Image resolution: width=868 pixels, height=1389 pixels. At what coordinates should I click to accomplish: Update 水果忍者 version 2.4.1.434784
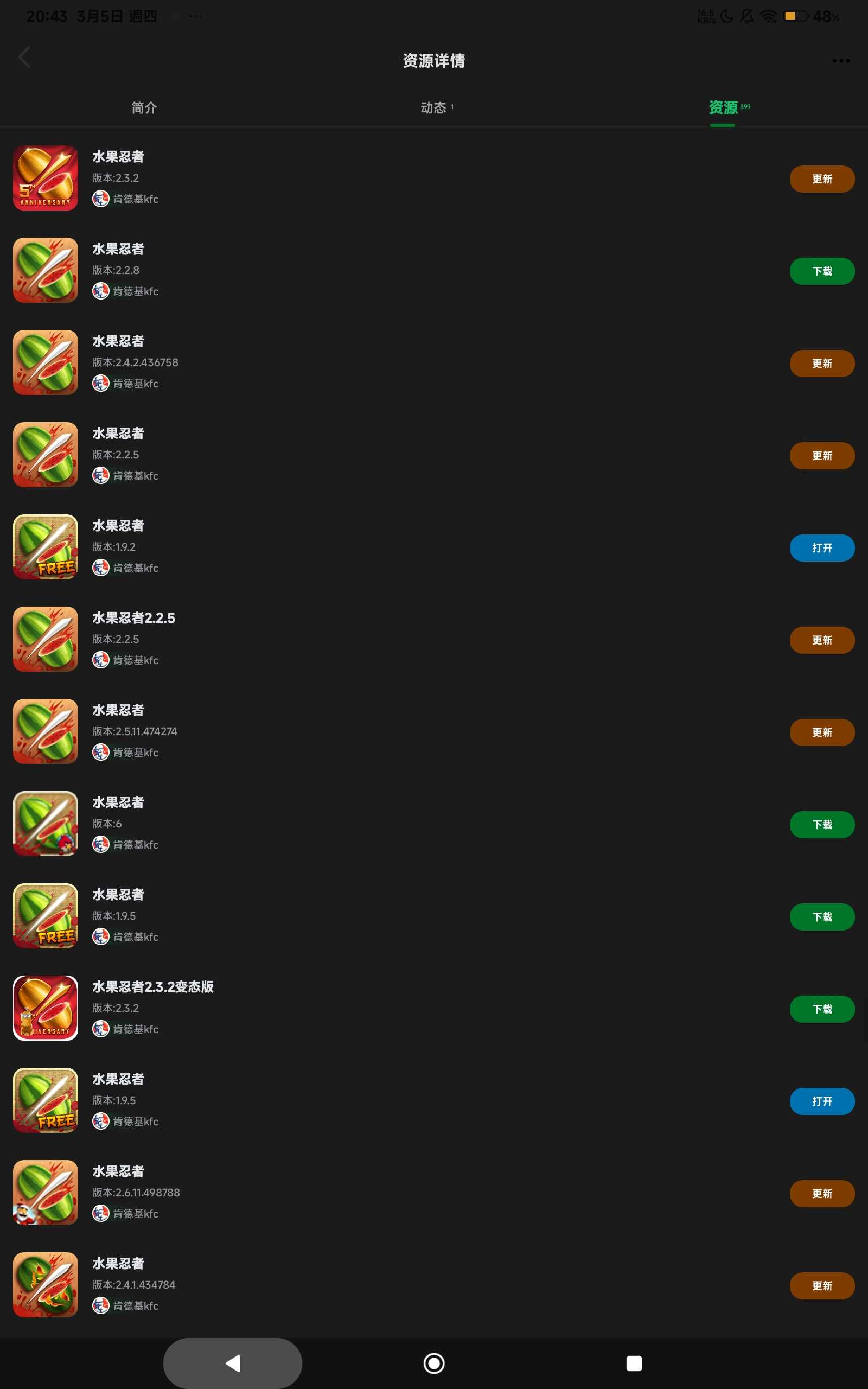[821, 1286]
